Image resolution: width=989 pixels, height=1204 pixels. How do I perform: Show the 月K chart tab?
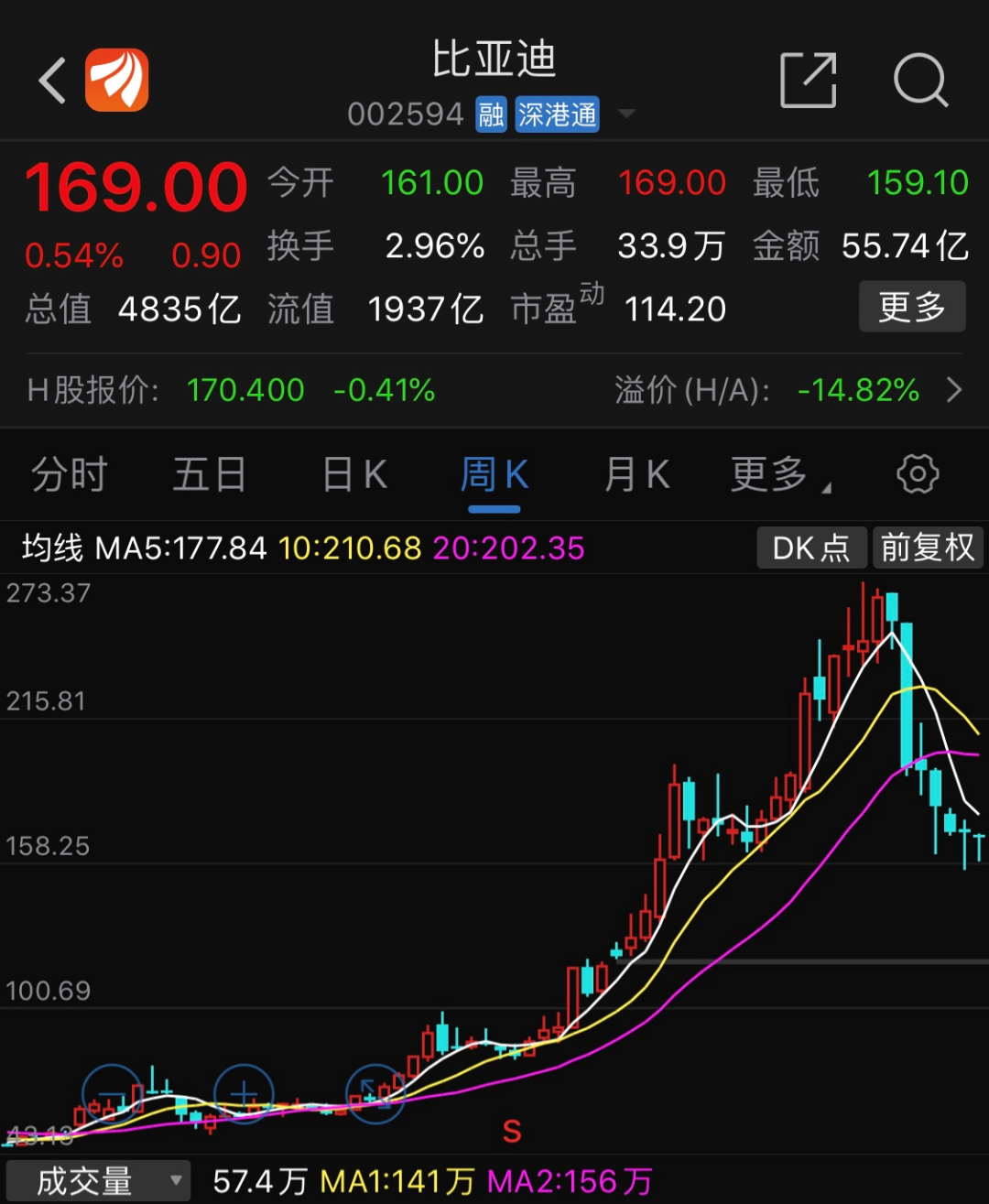pyautogui.click(x=637, y=475)
